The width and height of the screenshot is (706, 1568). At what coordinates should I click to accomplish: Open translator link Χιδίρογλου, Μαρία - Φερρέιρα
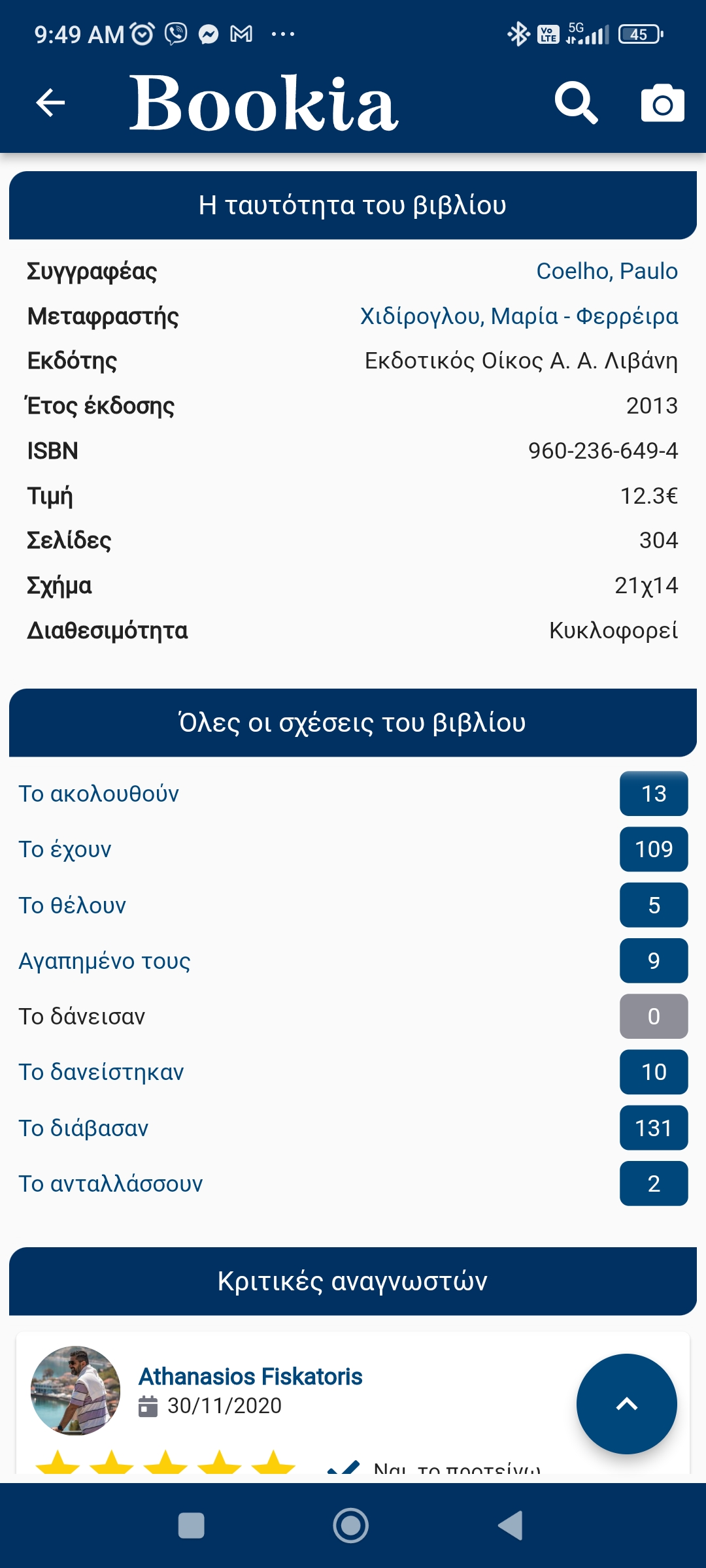519,316
